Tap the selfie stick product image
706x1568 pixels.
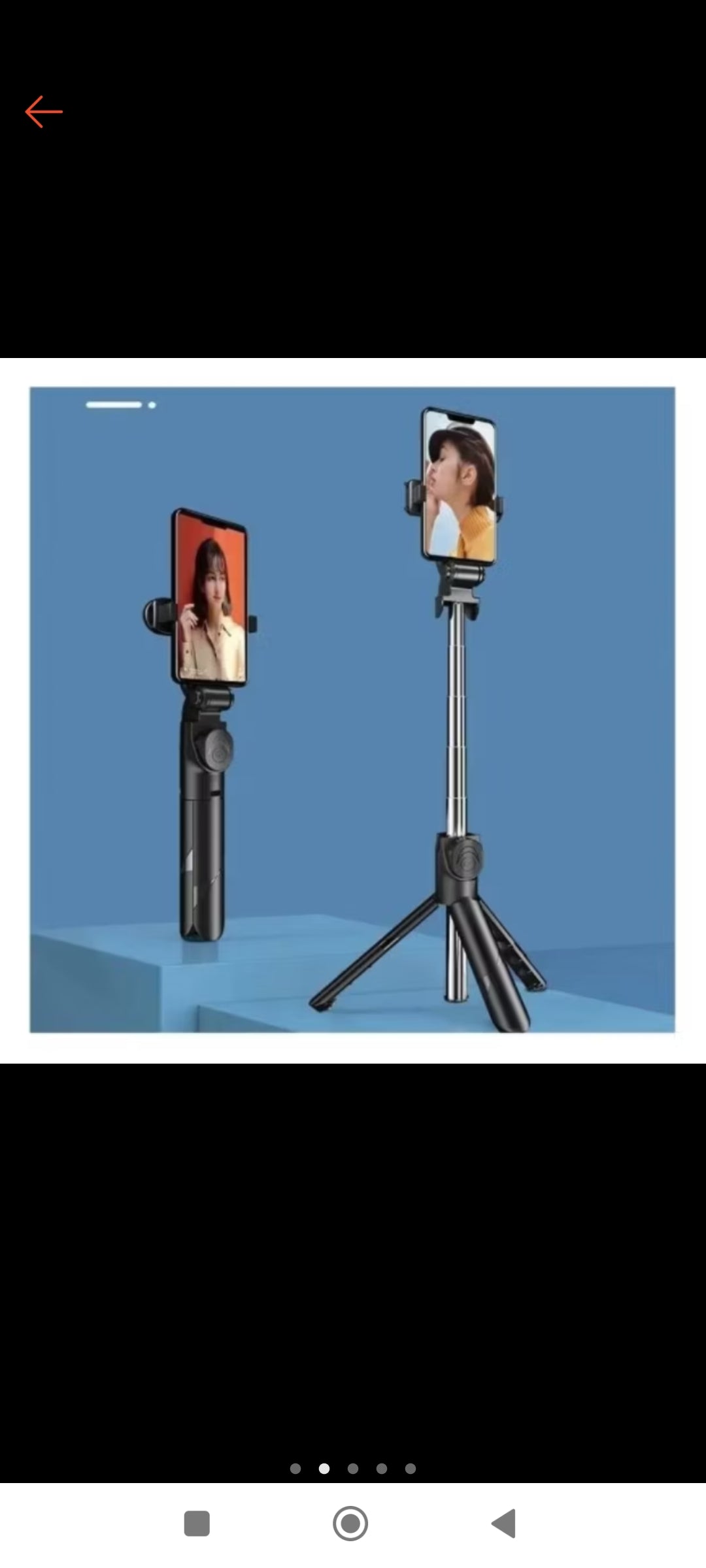[352, 710]
